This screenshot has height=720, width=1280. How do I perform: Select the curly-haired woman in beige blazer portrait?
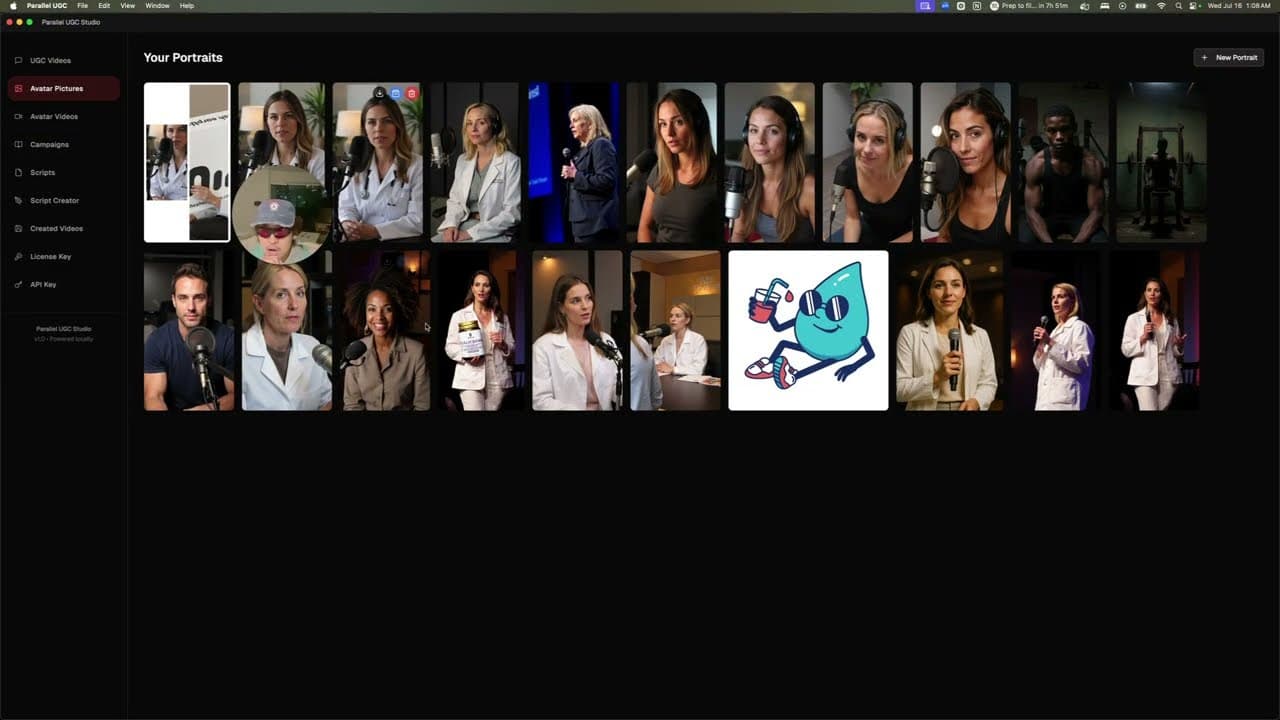[385, 330]
